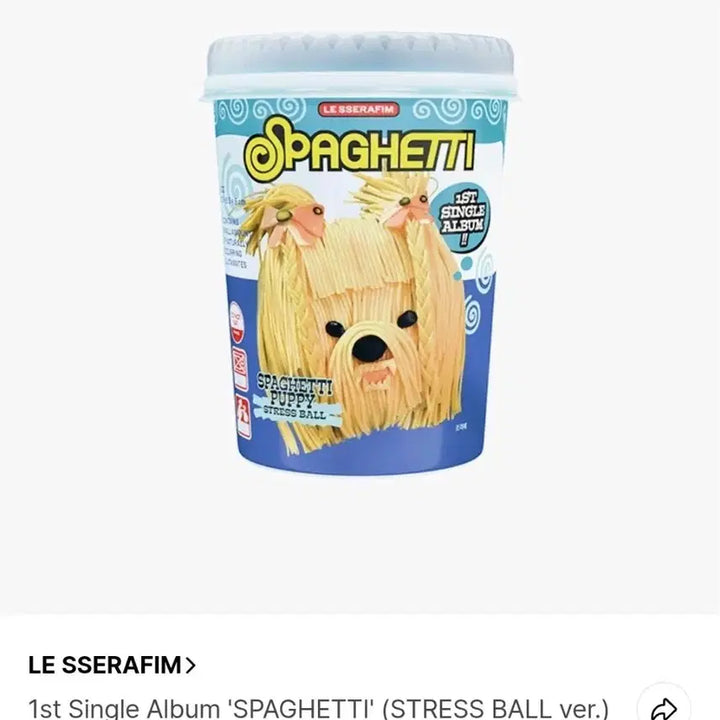Open the LE SSERAFIM artist link

(x=112, y=664)
